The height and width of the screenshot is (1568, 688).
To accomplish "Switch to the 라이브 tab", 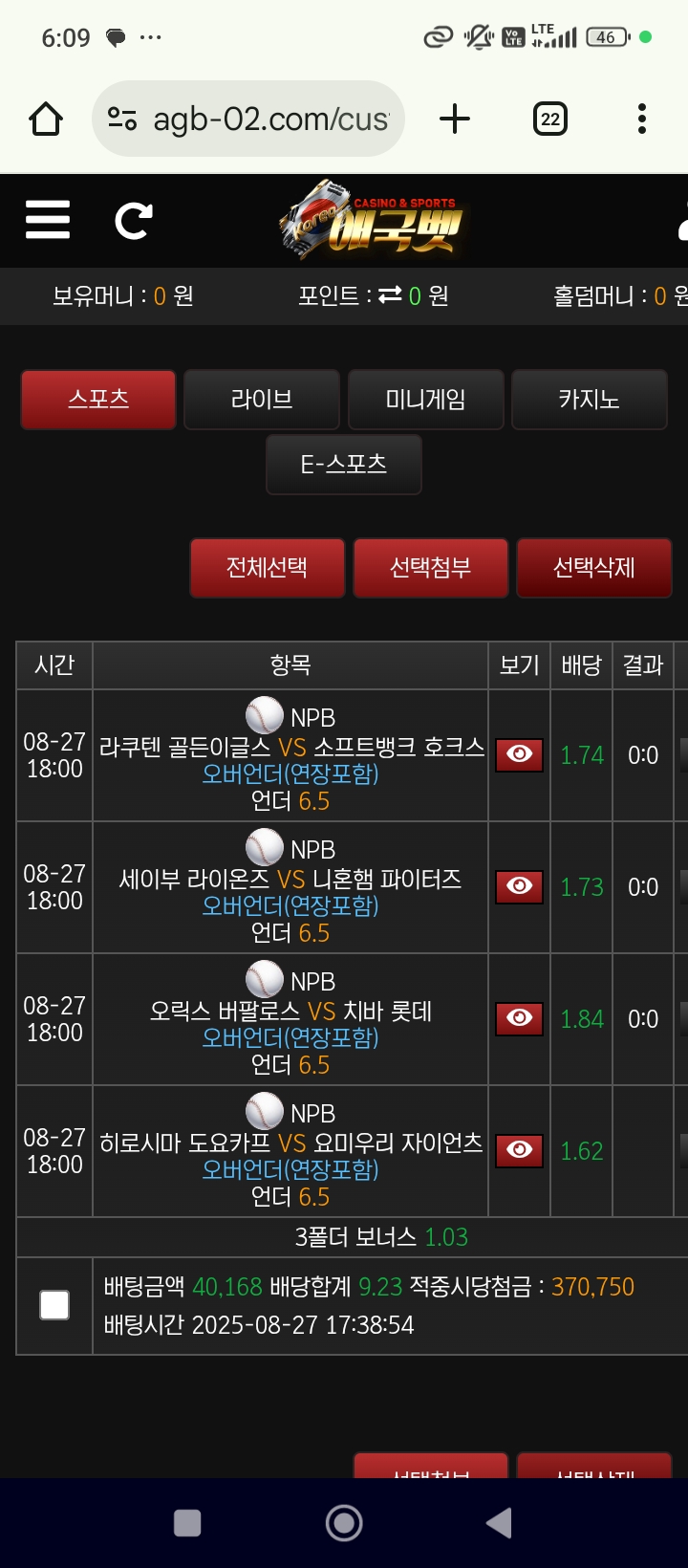I will tap(262, 400).
